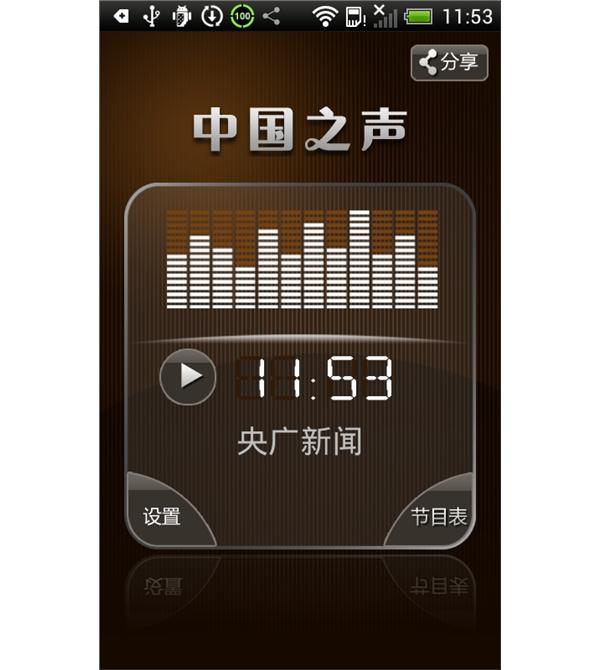This screenshot has height=670, width=600.
Task: Start radio playback with the play button
Action: 188,377
